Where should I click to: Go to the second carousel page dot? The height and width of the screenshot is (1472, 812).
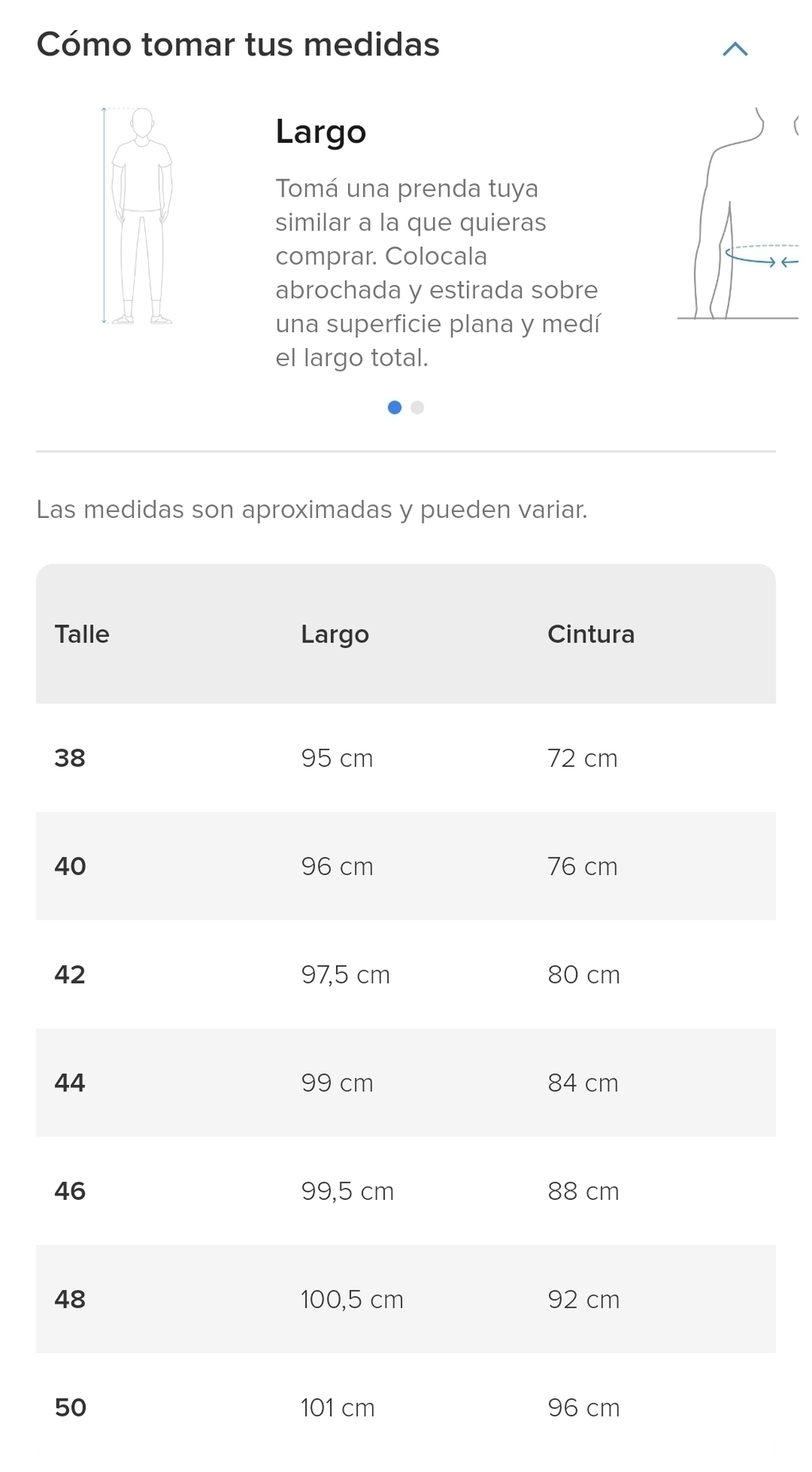417,408
